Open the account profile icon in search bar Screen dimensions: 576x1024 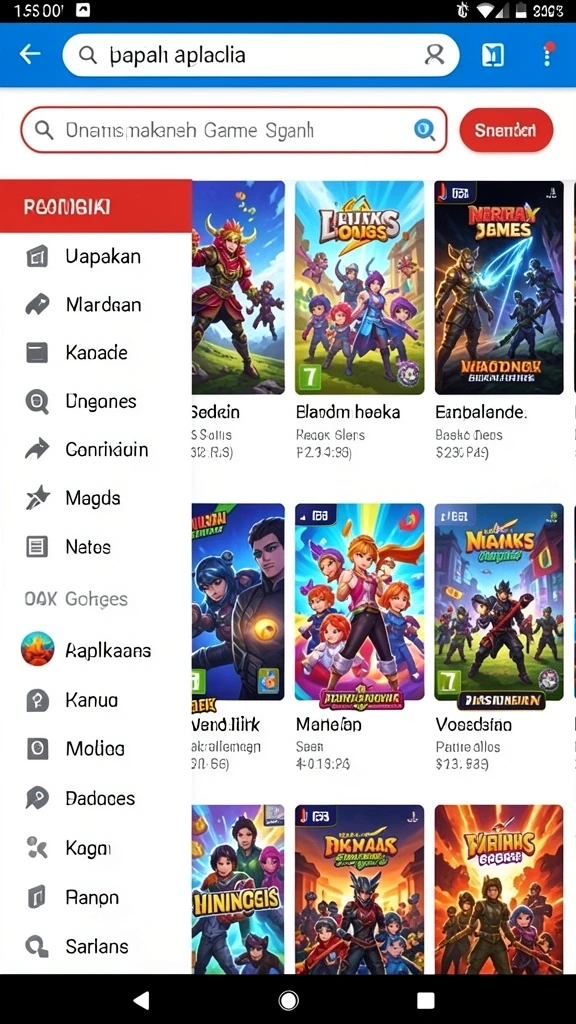[434, 56]
